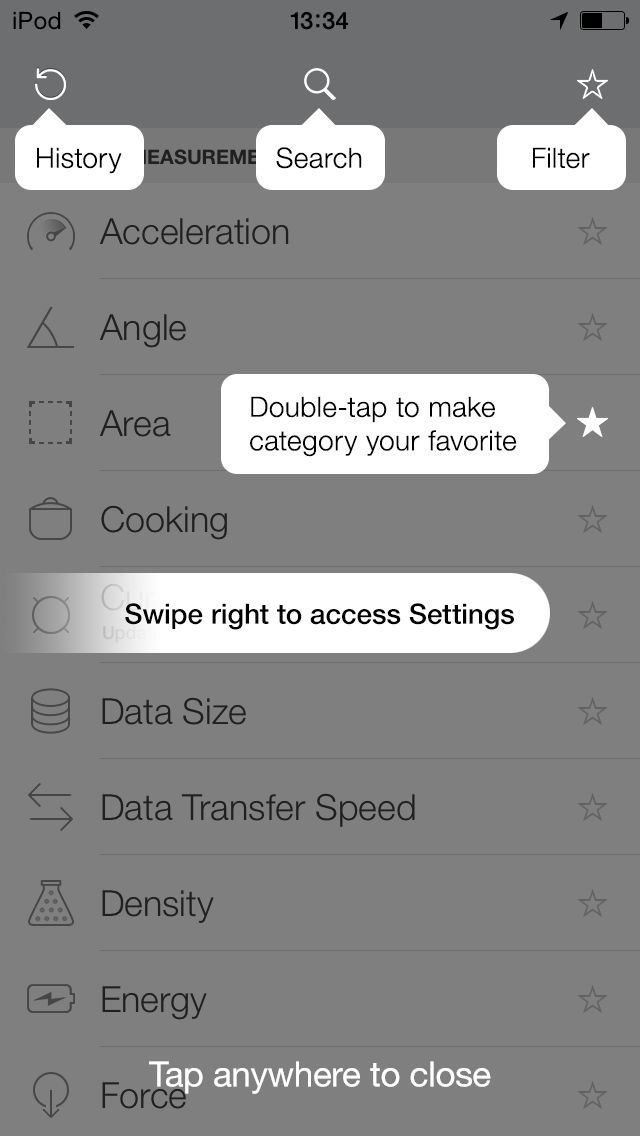Star the Acceleration category
640x1136 pixels.
click(592, 232)
